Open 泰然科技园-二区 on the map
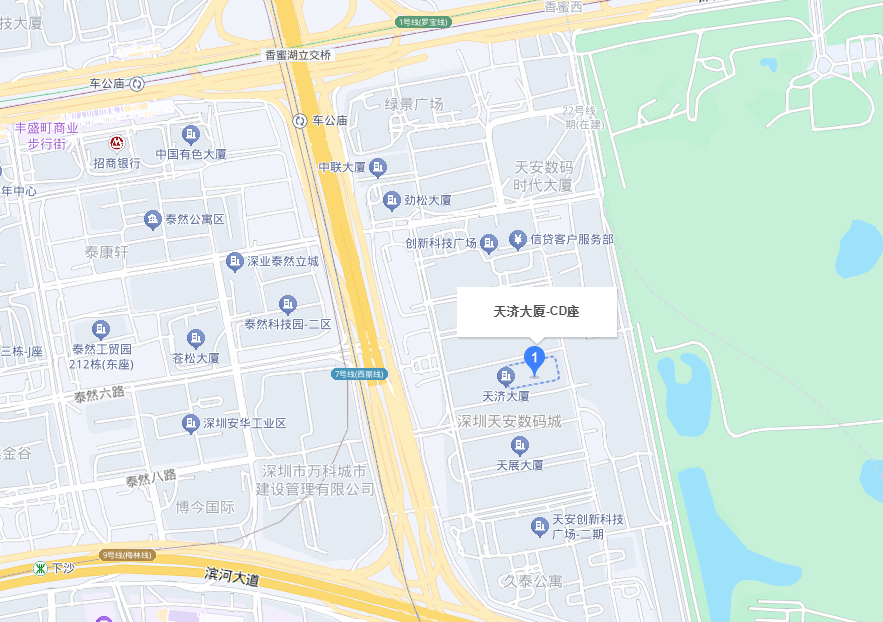The height and width of the screenshot is (622, 883). coord(288,304)
